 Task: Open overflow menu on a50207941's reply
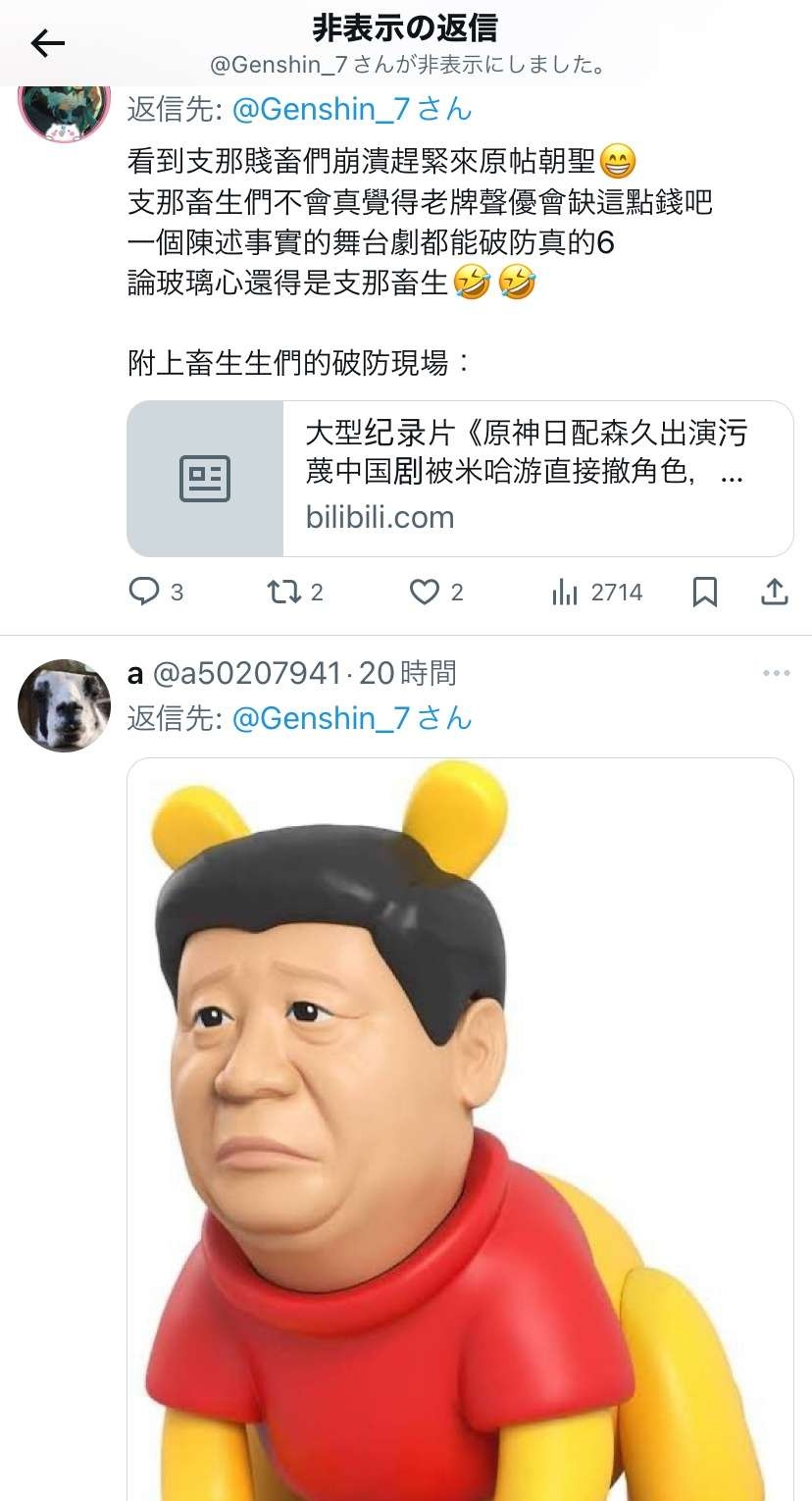click(776, 673)
